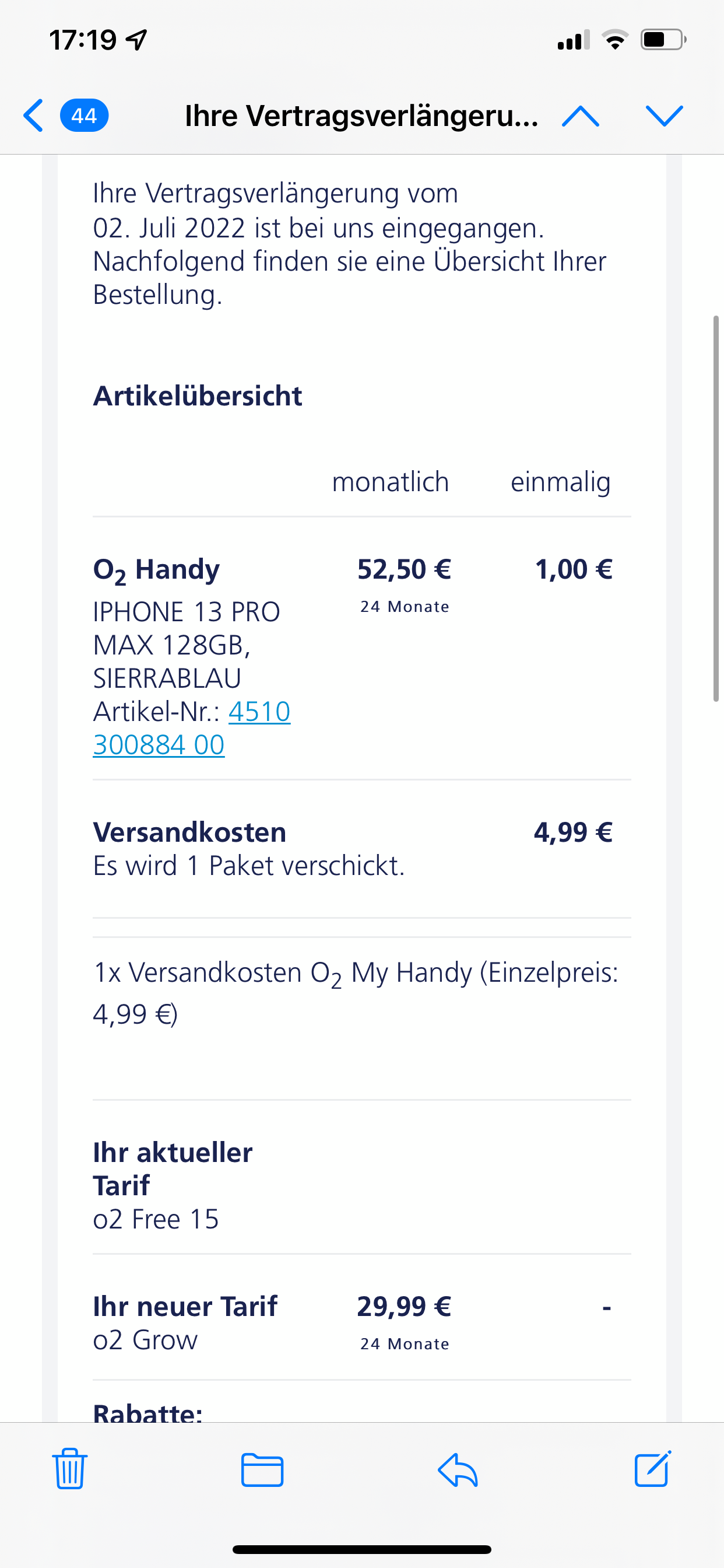
Task: Compose a new email
Action: (653, 1468)
